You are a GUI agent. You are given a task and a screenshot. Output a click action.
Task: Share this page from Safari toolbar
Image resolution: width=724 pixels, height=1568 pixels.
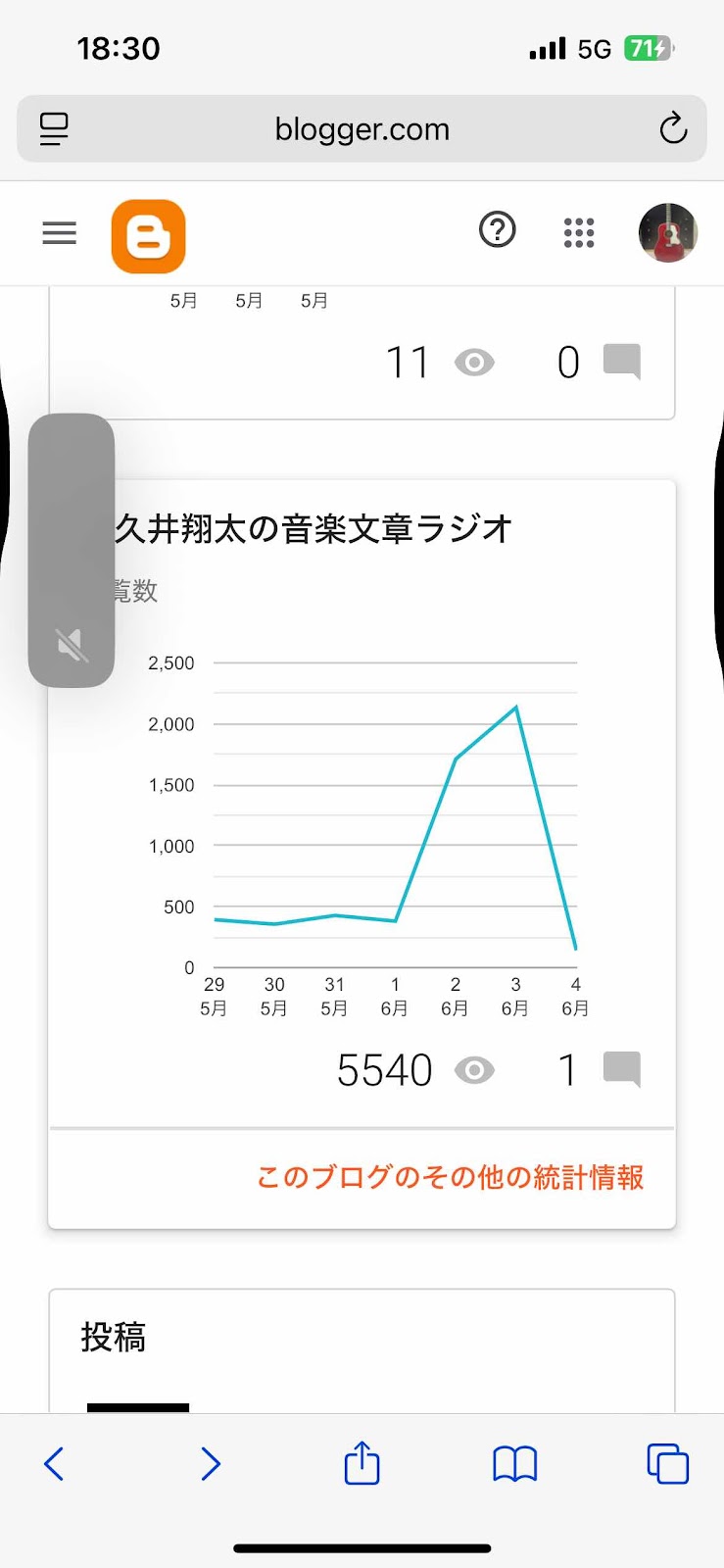[362, 1463]
